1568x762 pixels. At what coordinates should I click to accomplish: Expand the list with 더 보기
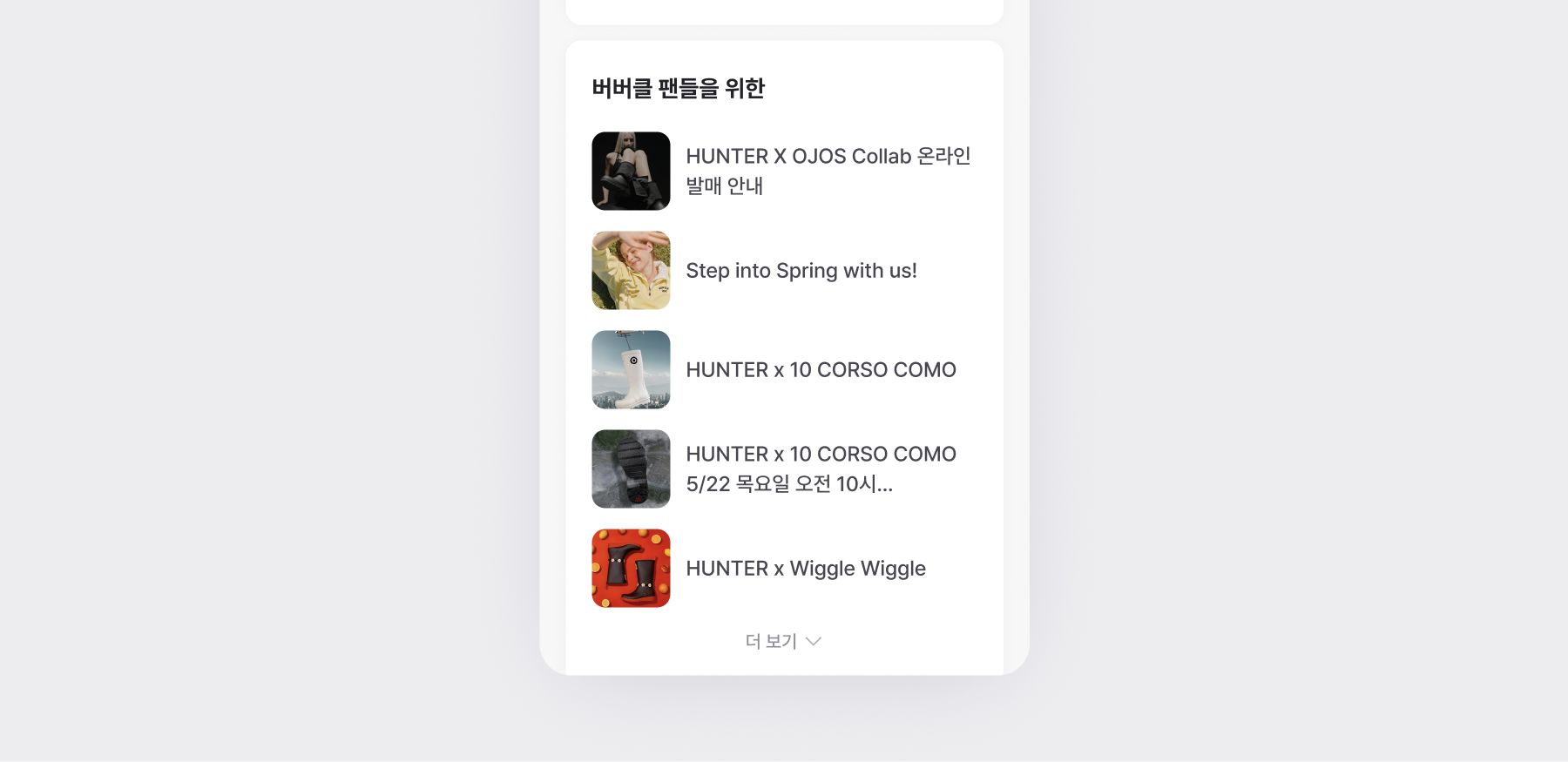[x=783, y=642]
